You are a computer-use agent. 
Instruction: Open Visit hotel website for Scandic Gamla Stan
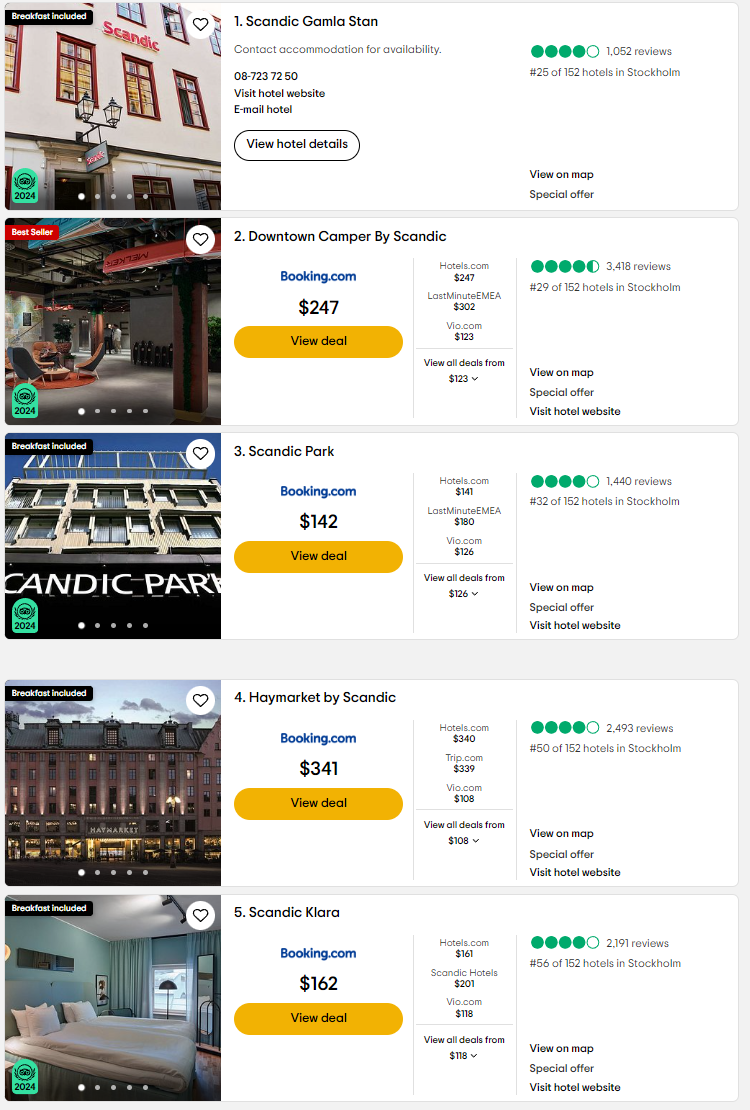click(x=279, y=93)
